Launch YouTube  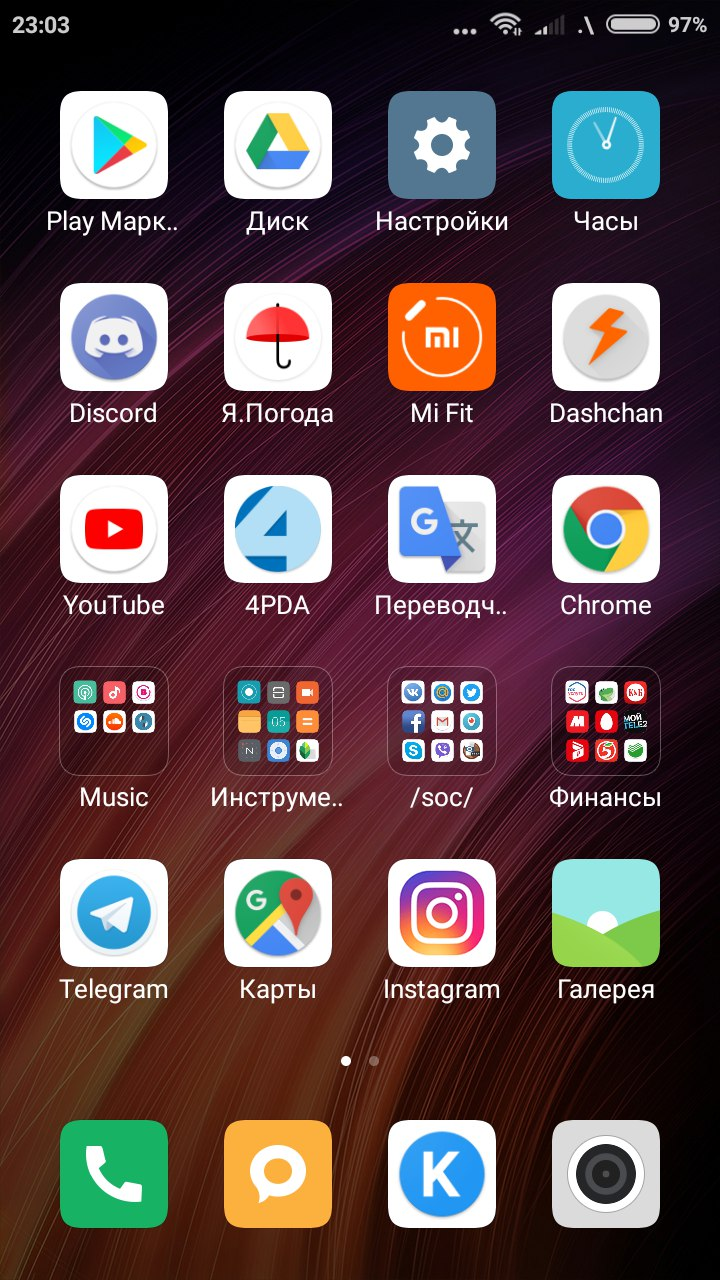(x=114, y=529)
